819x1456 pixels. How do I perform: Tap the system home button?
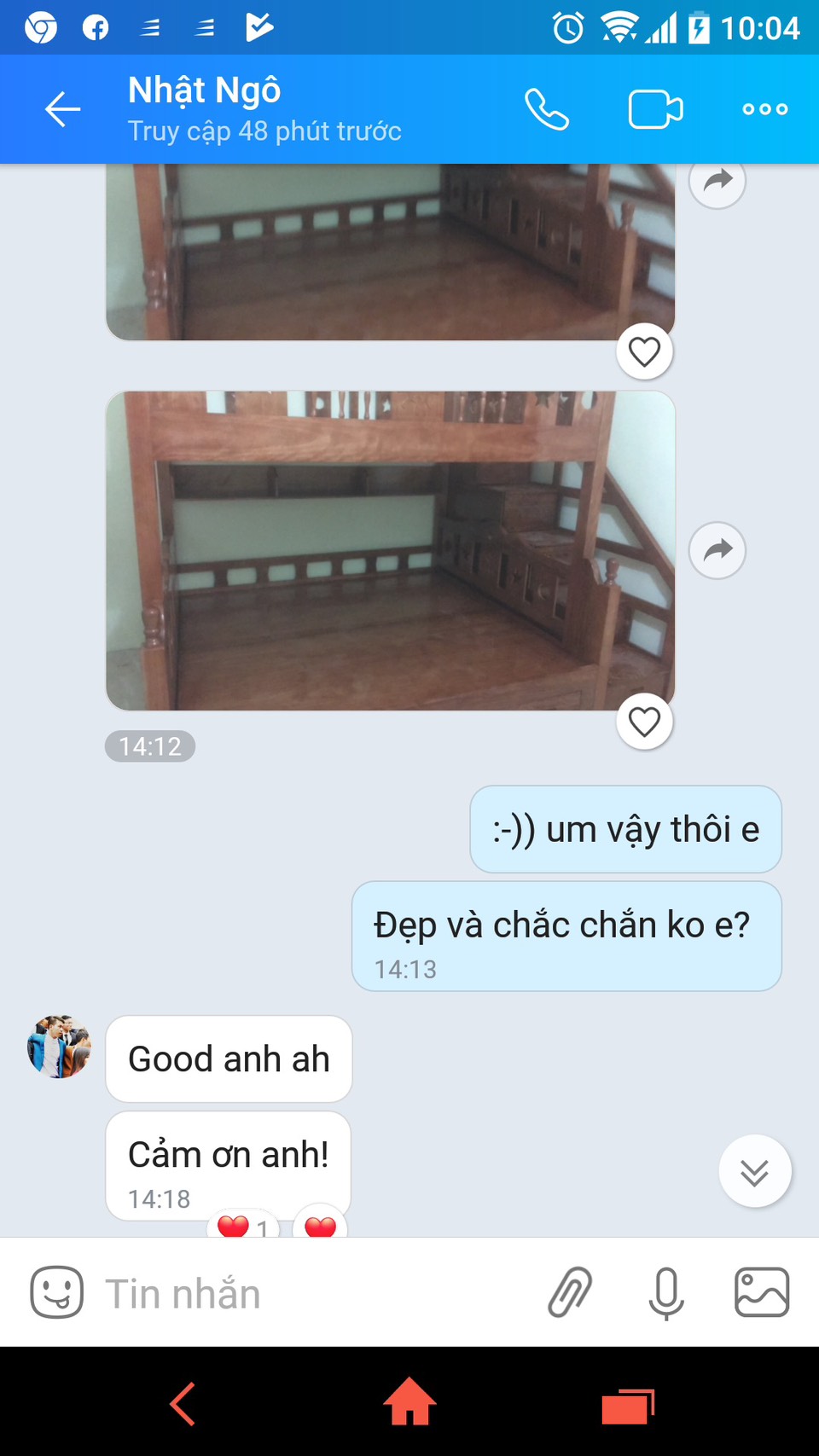pos(409,1402)
